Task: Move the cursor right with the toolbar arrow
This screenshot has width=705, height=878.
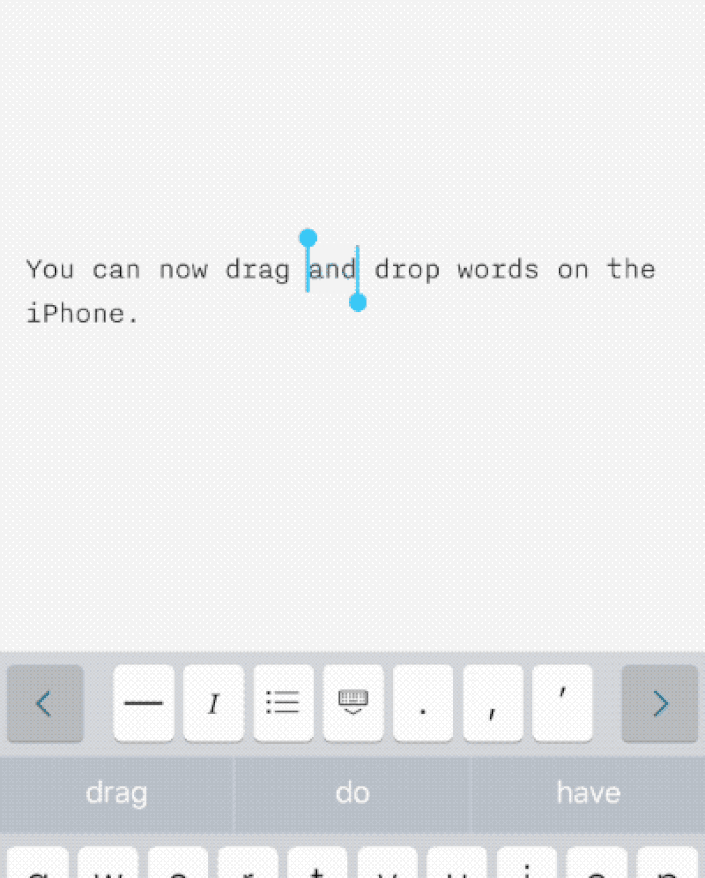Action: pyautogui.click(x=660, y=704)
